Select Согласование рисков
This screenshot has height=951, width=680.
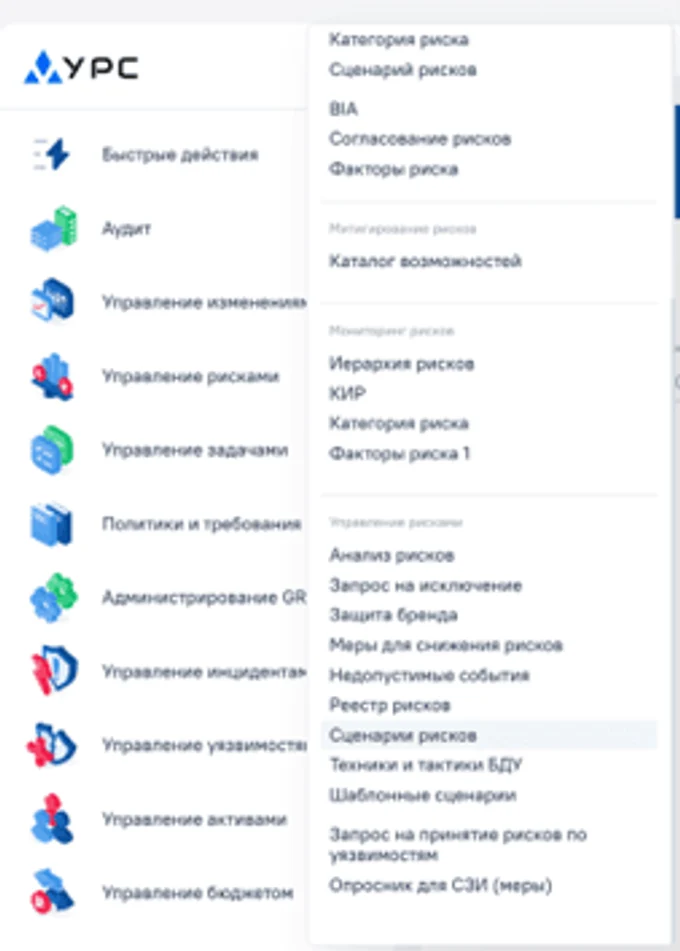click(x=420, y=139)
